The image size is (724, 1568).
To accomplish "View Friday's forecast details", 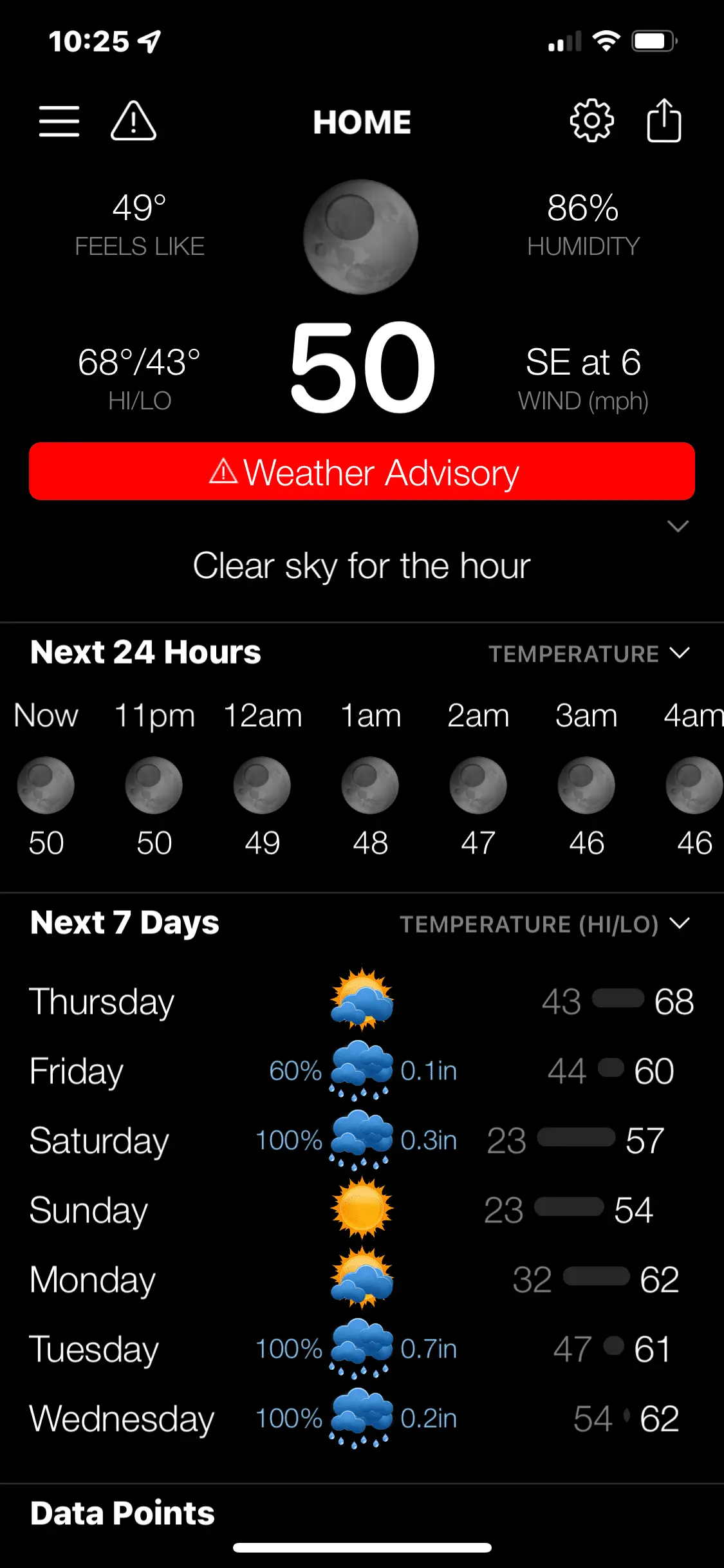I will [362, 1071].
